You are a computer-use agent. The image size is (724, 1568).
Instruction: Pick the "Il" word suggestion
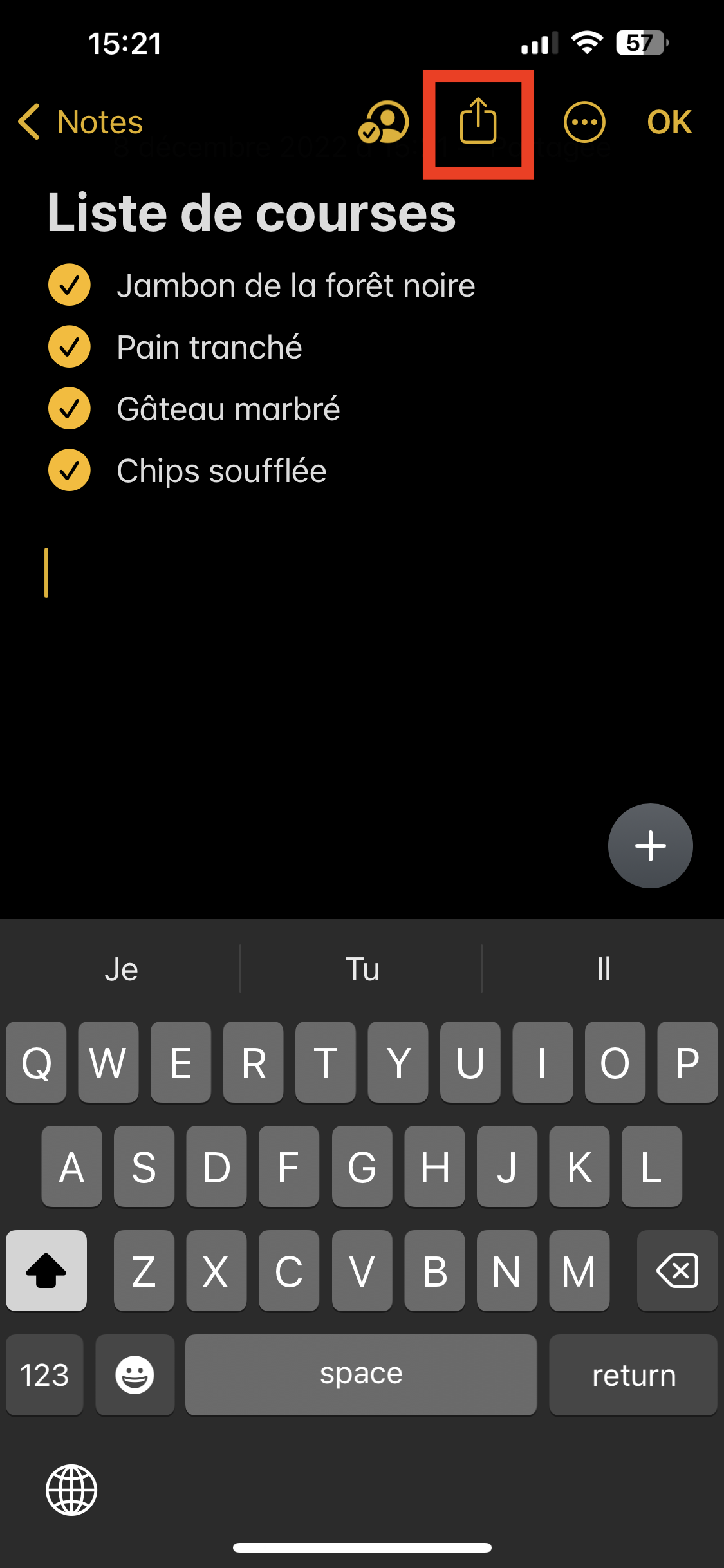coord(603,969)
